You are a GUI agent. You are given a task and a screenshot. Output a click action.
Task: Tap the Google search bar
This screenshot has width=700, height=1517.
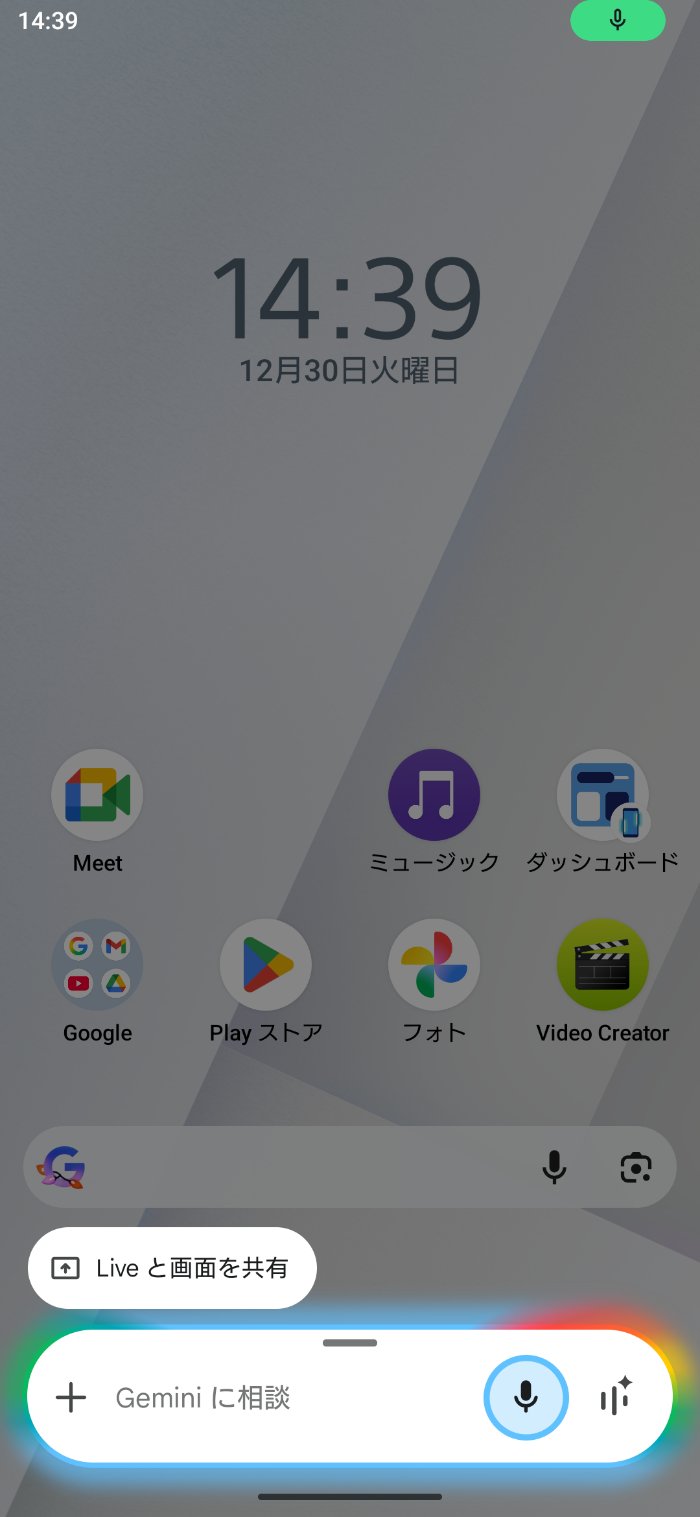coord(300,1166)
